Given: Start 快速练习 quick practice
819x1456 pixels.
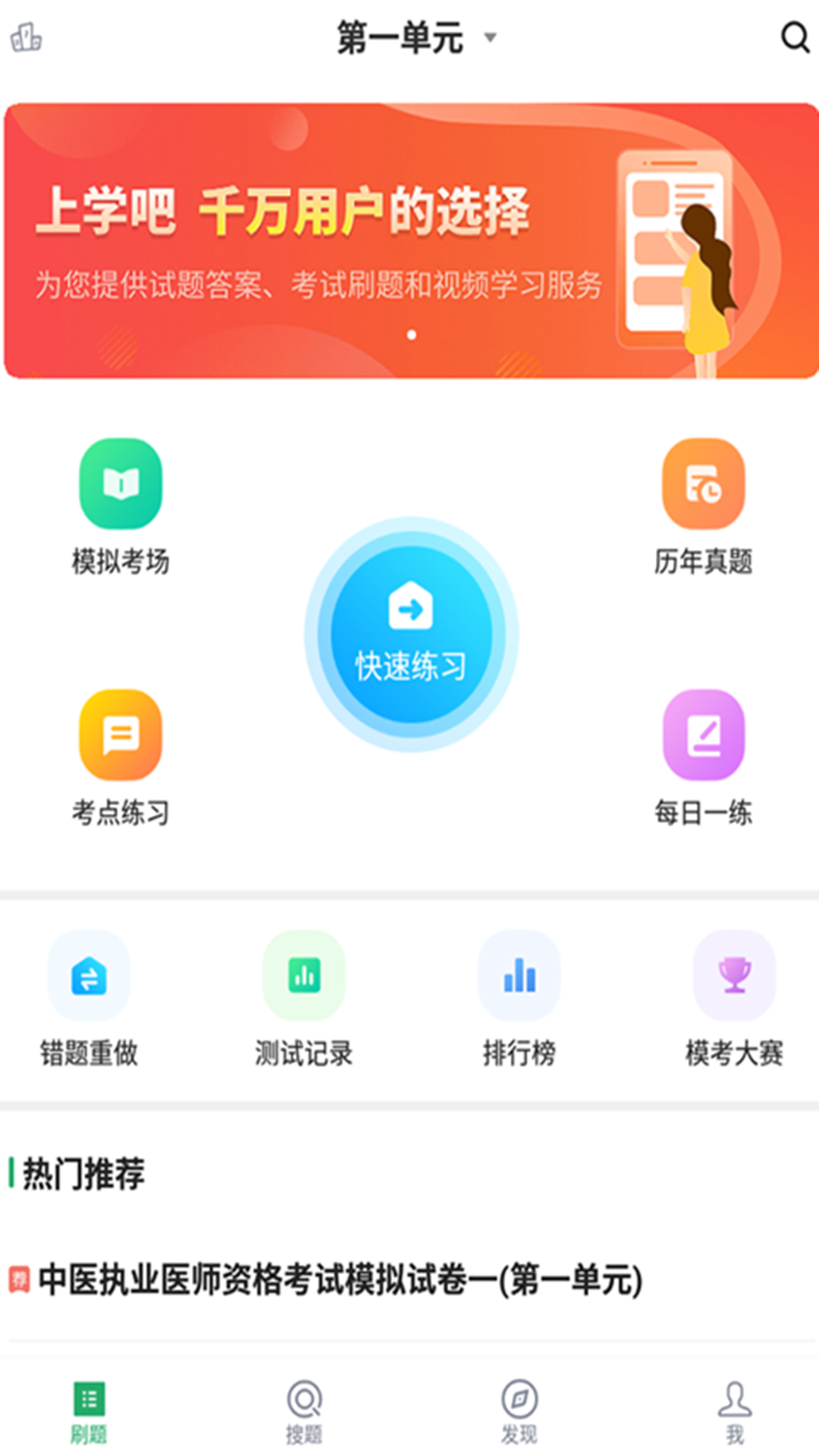Looking at the screenshot, I should click(411, 634).
